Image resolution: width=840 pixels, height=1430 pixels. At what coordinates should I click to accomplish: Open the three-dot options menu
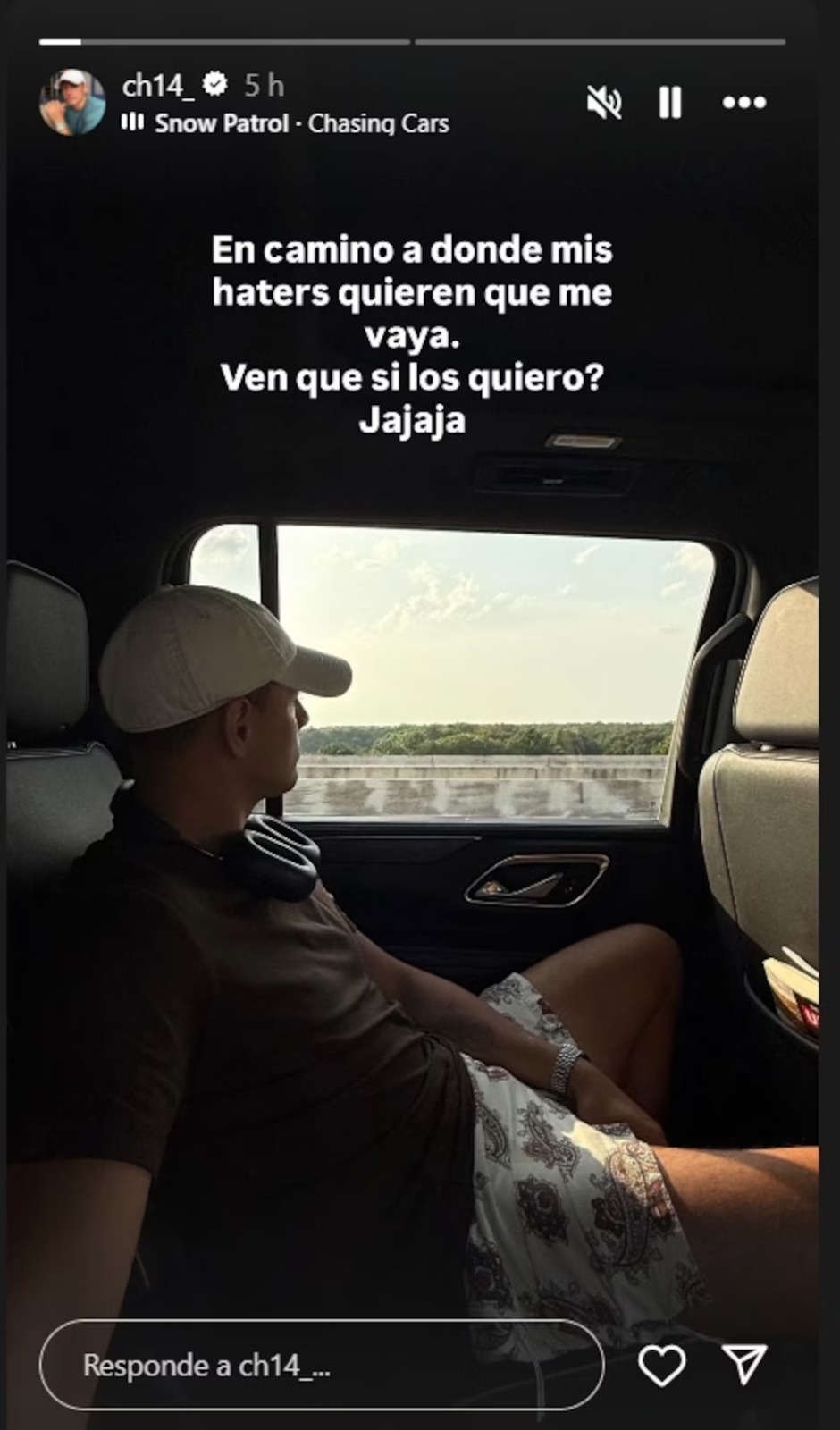pyautogui.click(x=743, y=103)
